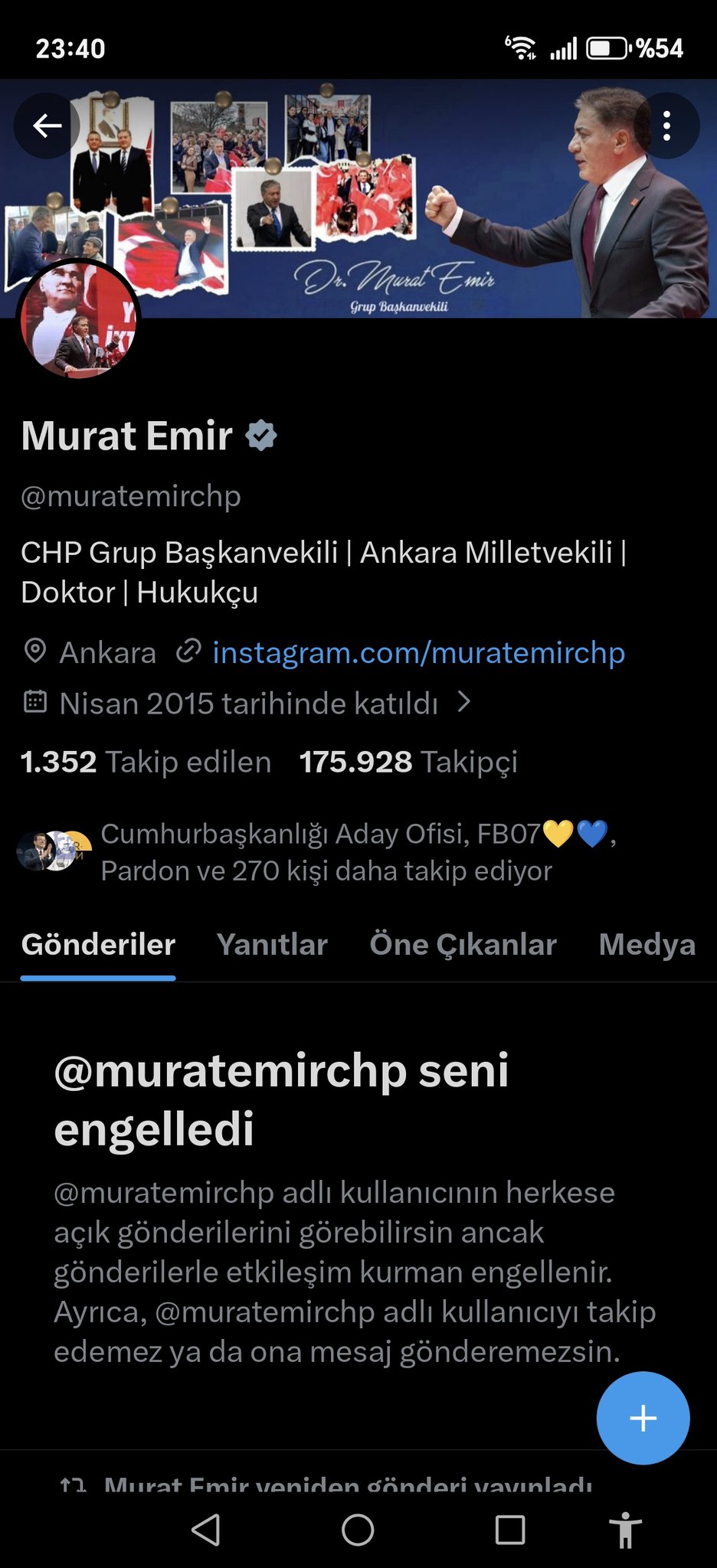
Task: Switch to the Yanıtlar tab
Action: (272, 945)
